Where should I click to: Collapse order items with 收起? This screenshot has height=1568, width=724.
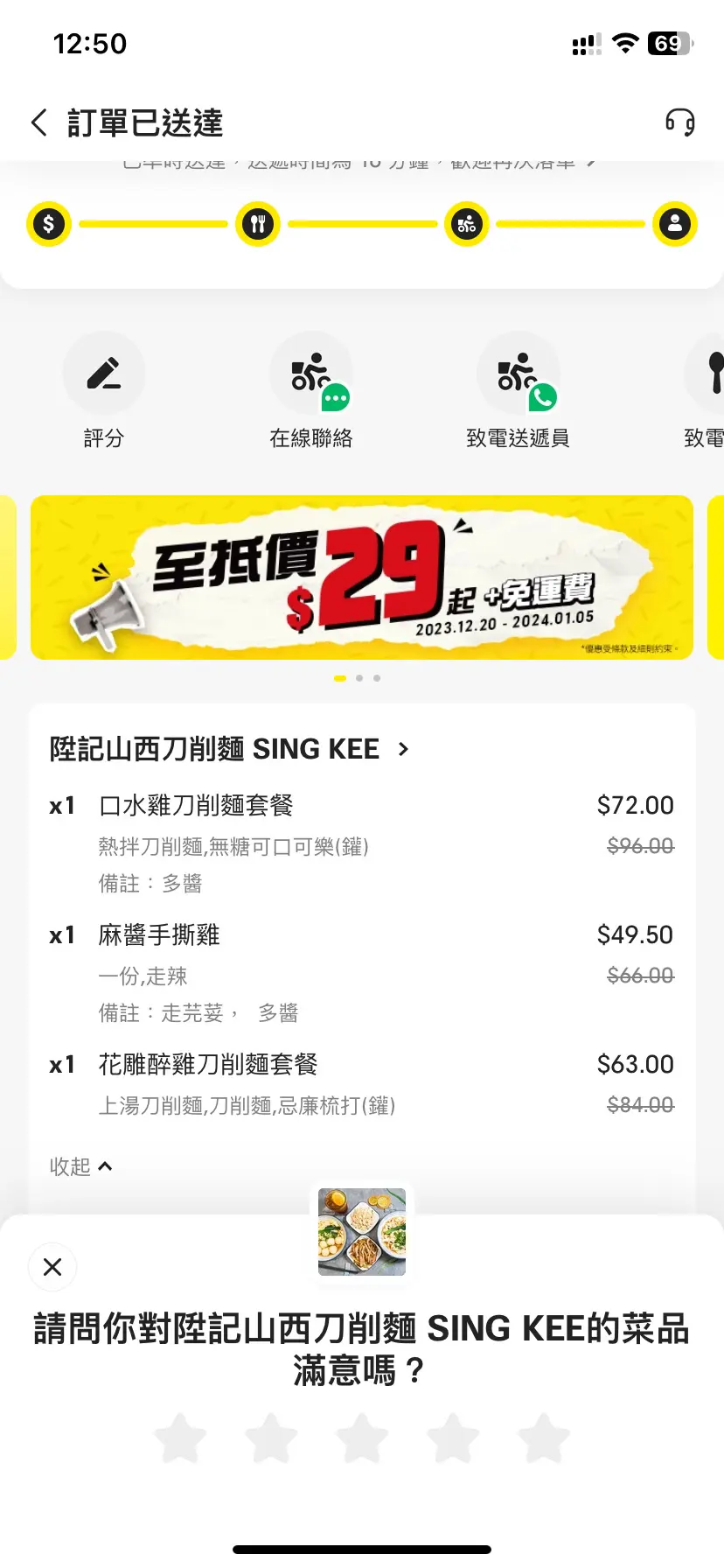pyautogui.click(x=80, y=1166)
